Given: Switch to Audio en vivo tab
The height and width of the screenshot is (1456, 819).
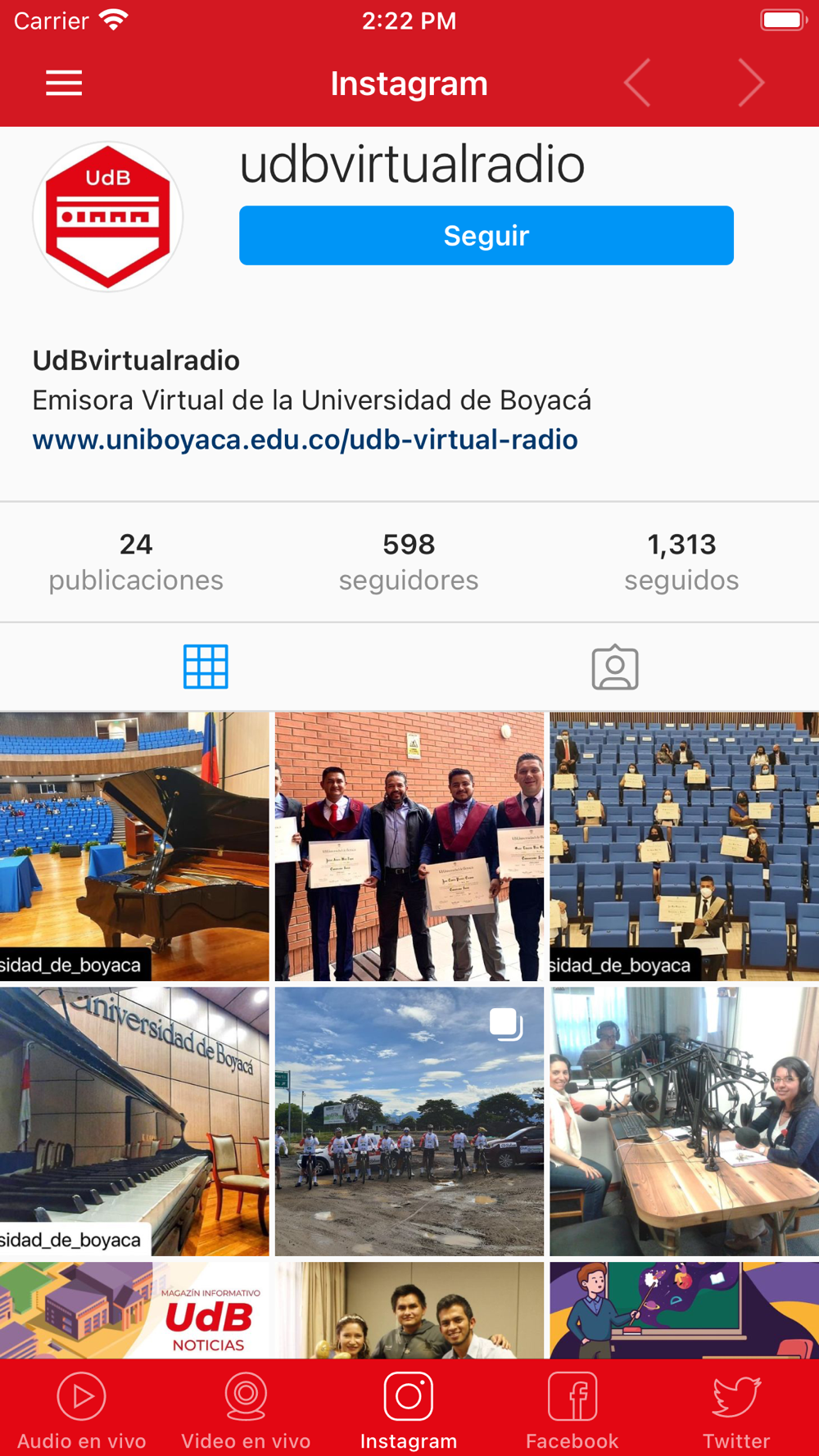Looking at the screenshot, I should pyautogui.click(x=82, y=1410).
